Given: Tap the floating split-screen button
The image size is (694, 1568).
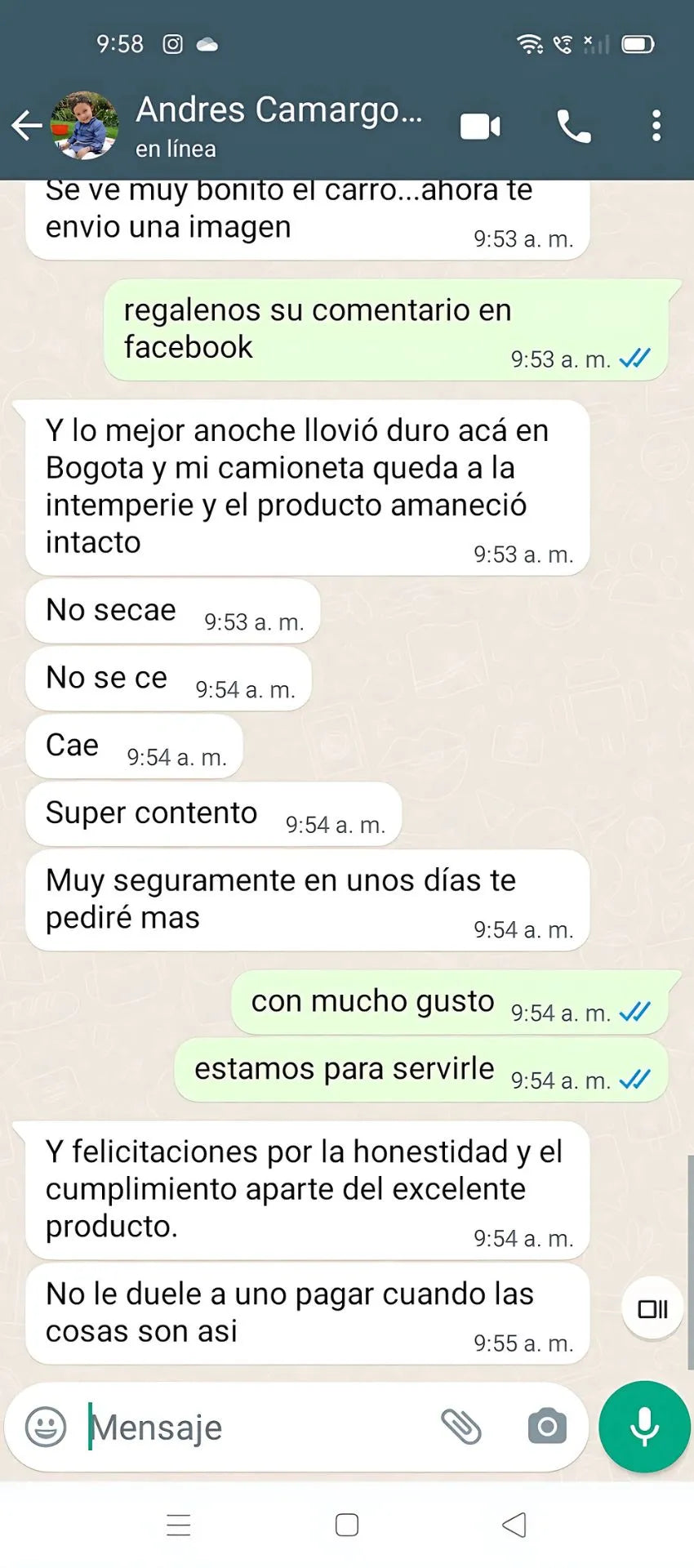Looking at the screenshot, I should [652, 1309].
